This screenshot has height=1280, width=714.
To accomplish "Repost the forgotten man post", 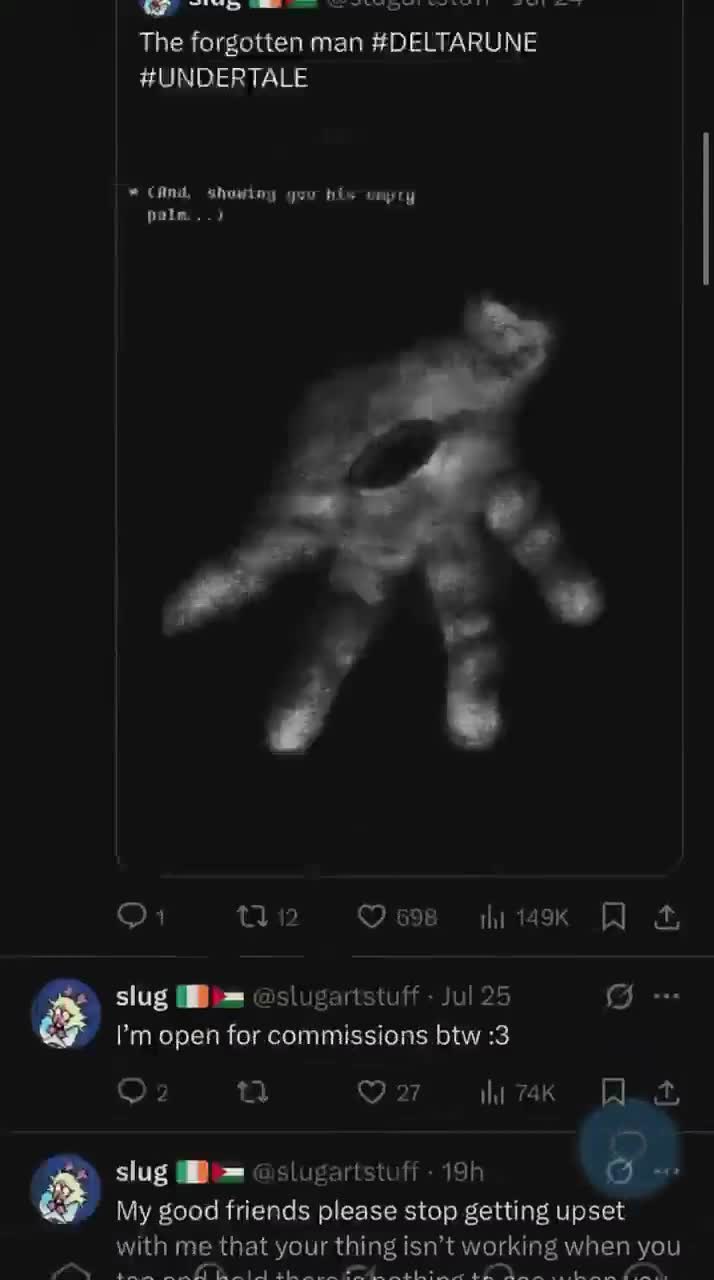I will [x=267, y=916].
